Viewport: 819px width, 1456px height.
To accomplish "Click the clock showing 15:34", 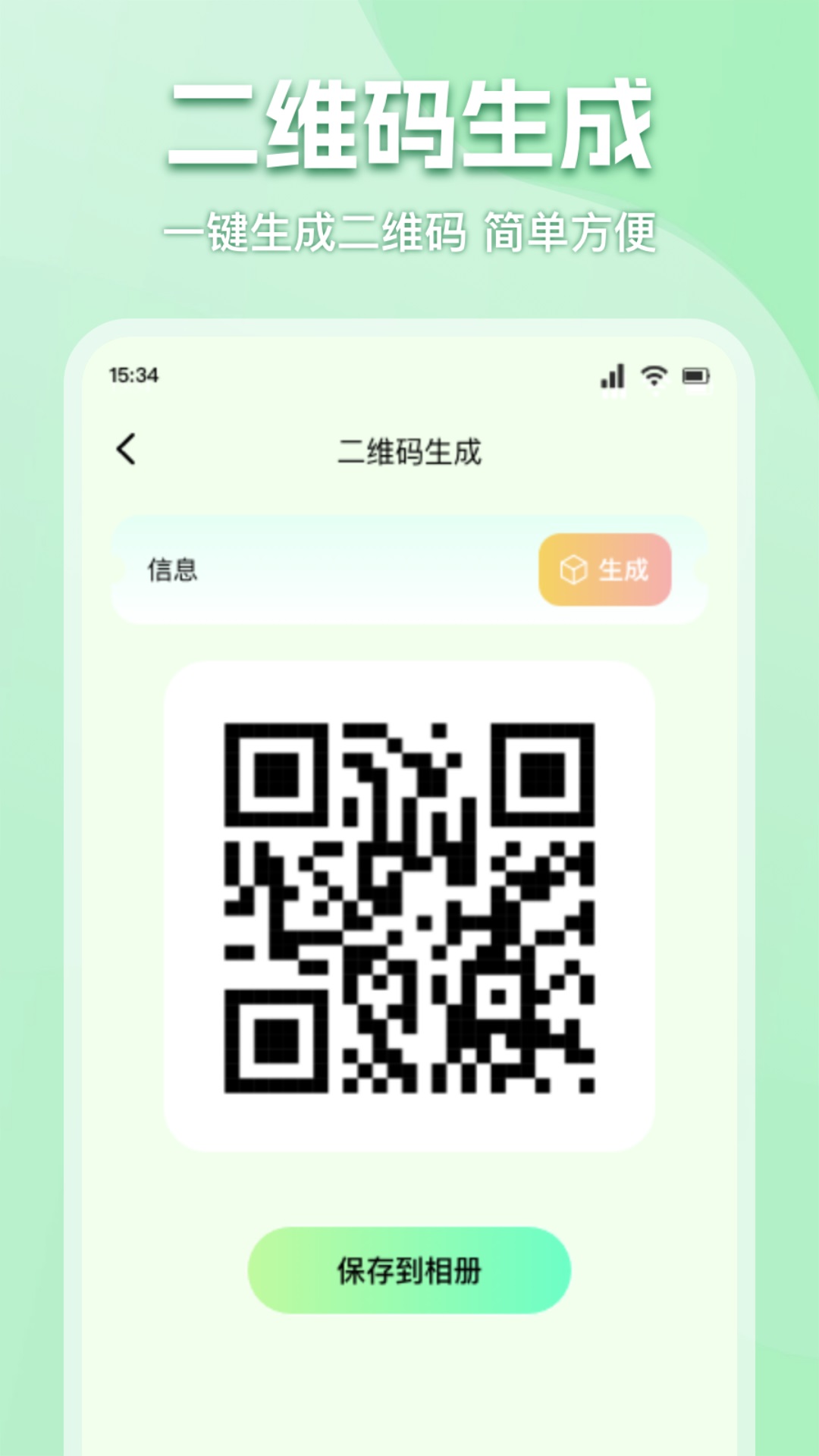I will coord(133,373).
